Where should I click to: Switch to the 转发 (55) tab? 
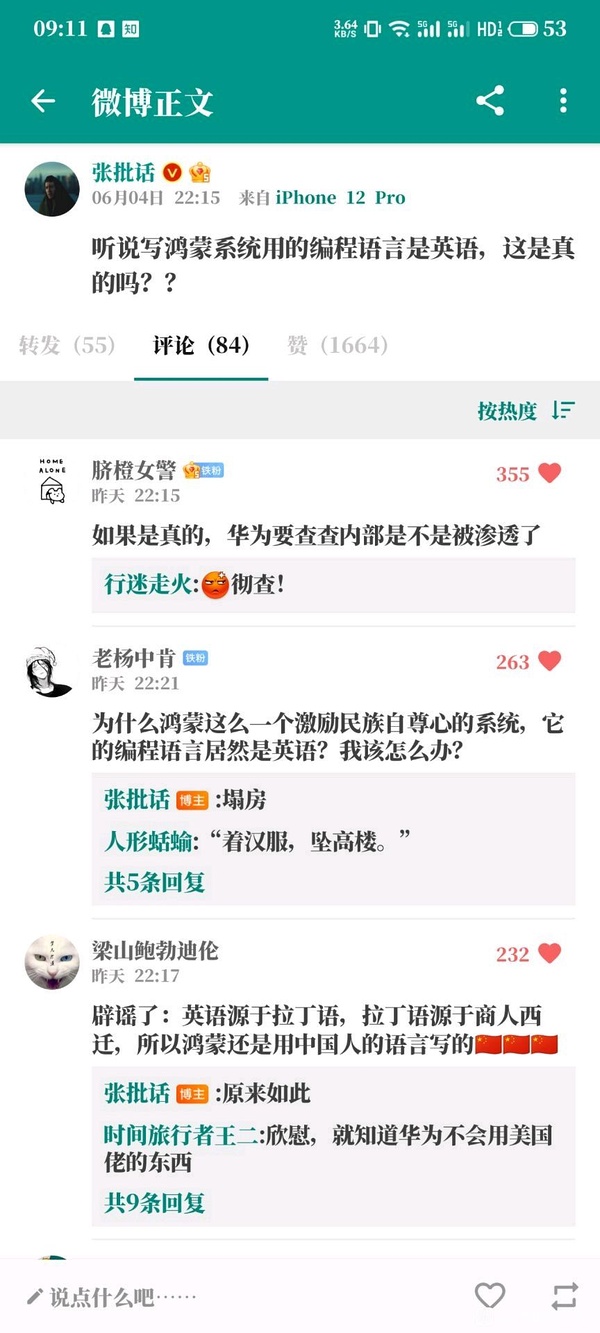pos(67,346)
